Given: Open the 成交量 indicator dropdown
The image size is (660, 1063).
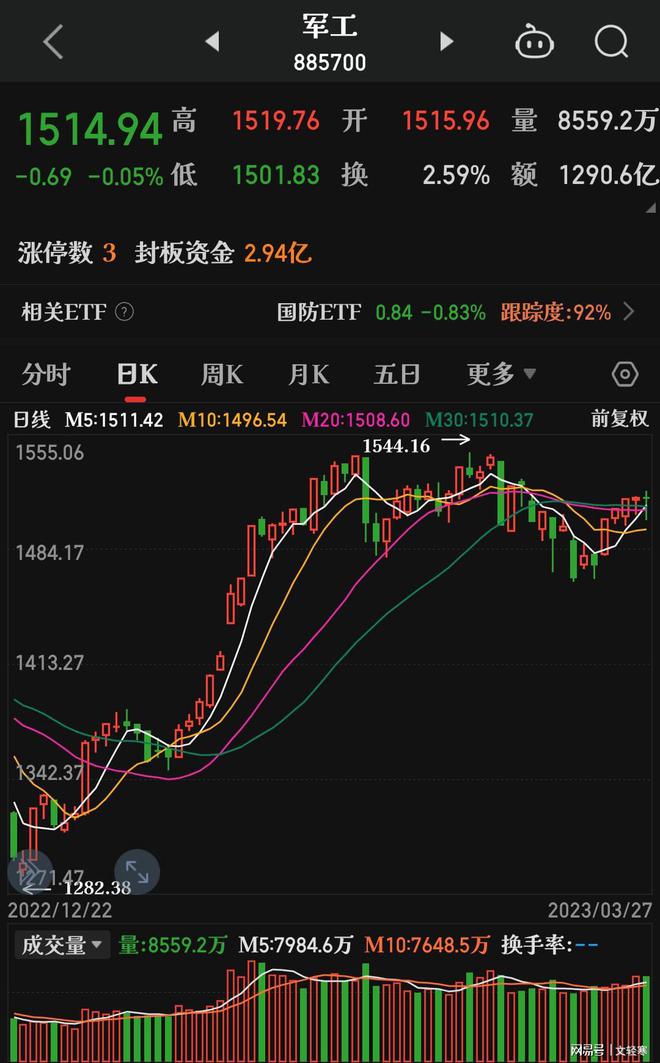Looking at the screenshot, I should click(62, 944).
